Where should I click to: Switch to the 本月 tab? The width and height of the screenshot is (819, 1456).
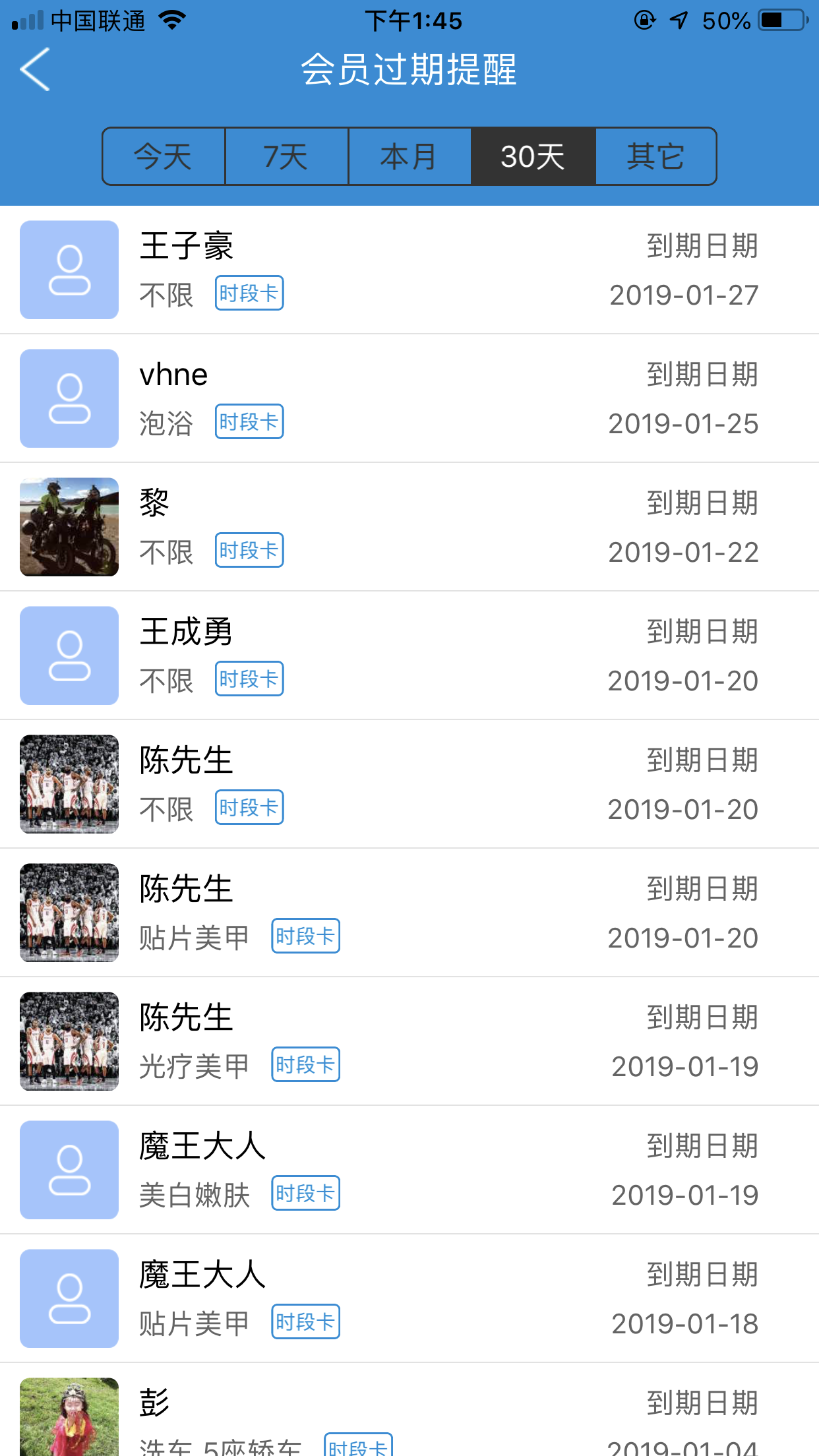pos(409,156)
